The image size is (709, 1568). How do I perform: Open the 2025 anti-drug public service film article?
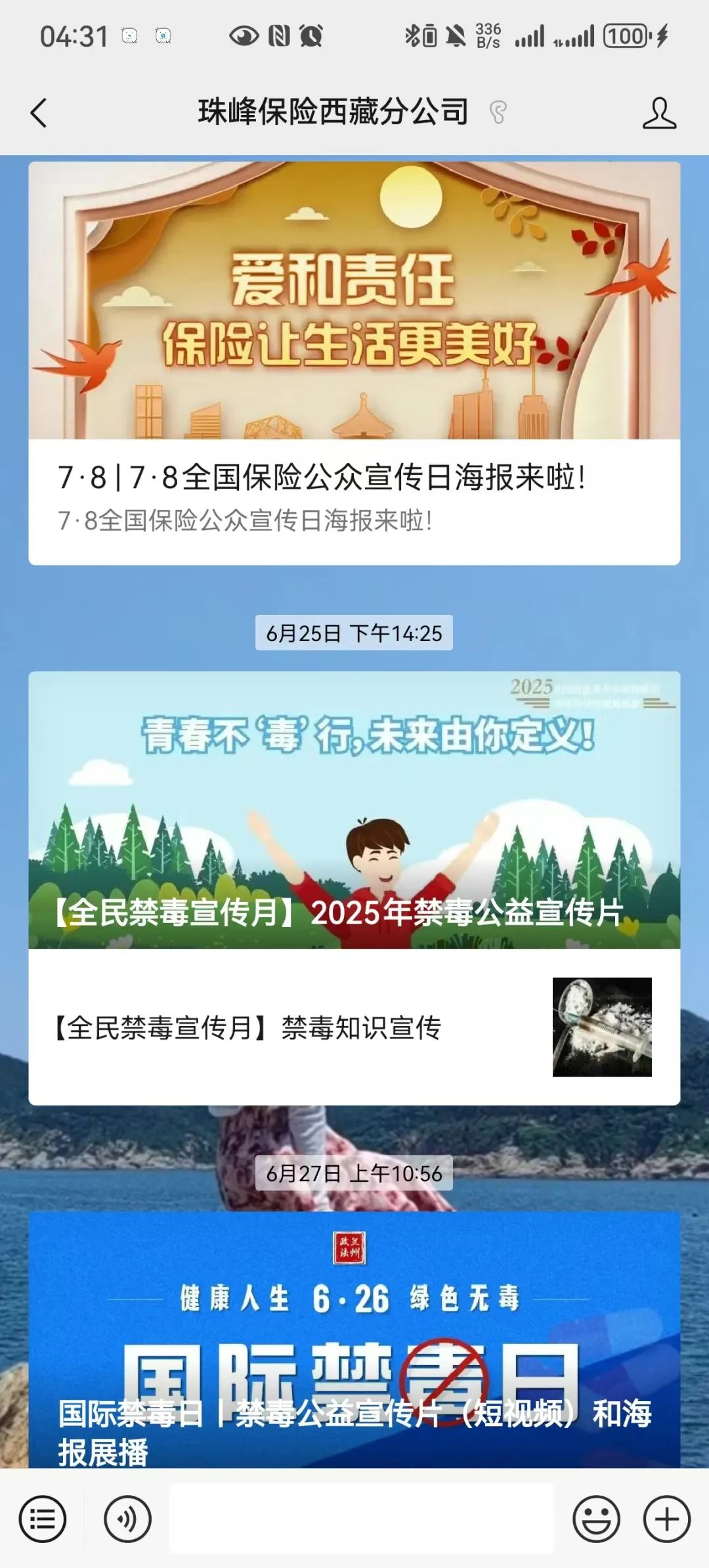pos(354,810)
